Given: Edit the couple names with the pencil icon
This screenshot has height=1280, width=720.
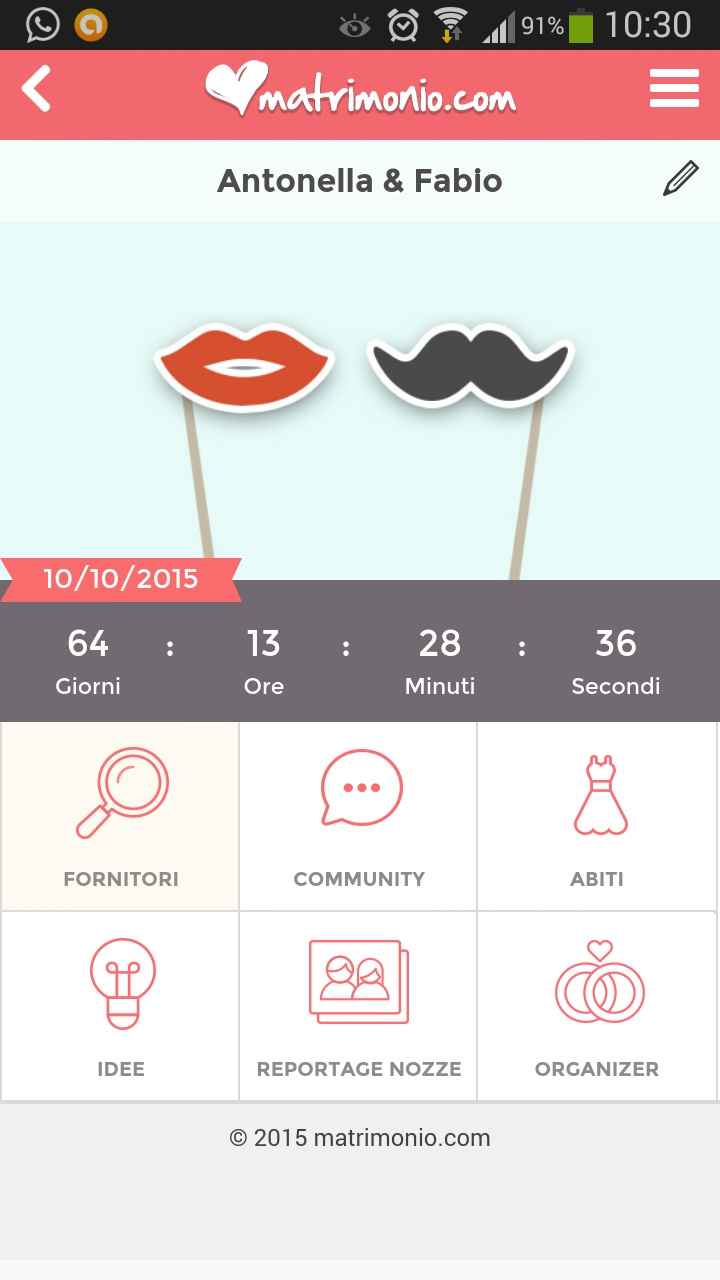Looking at the screenshot, I should [x=681, y=180].
